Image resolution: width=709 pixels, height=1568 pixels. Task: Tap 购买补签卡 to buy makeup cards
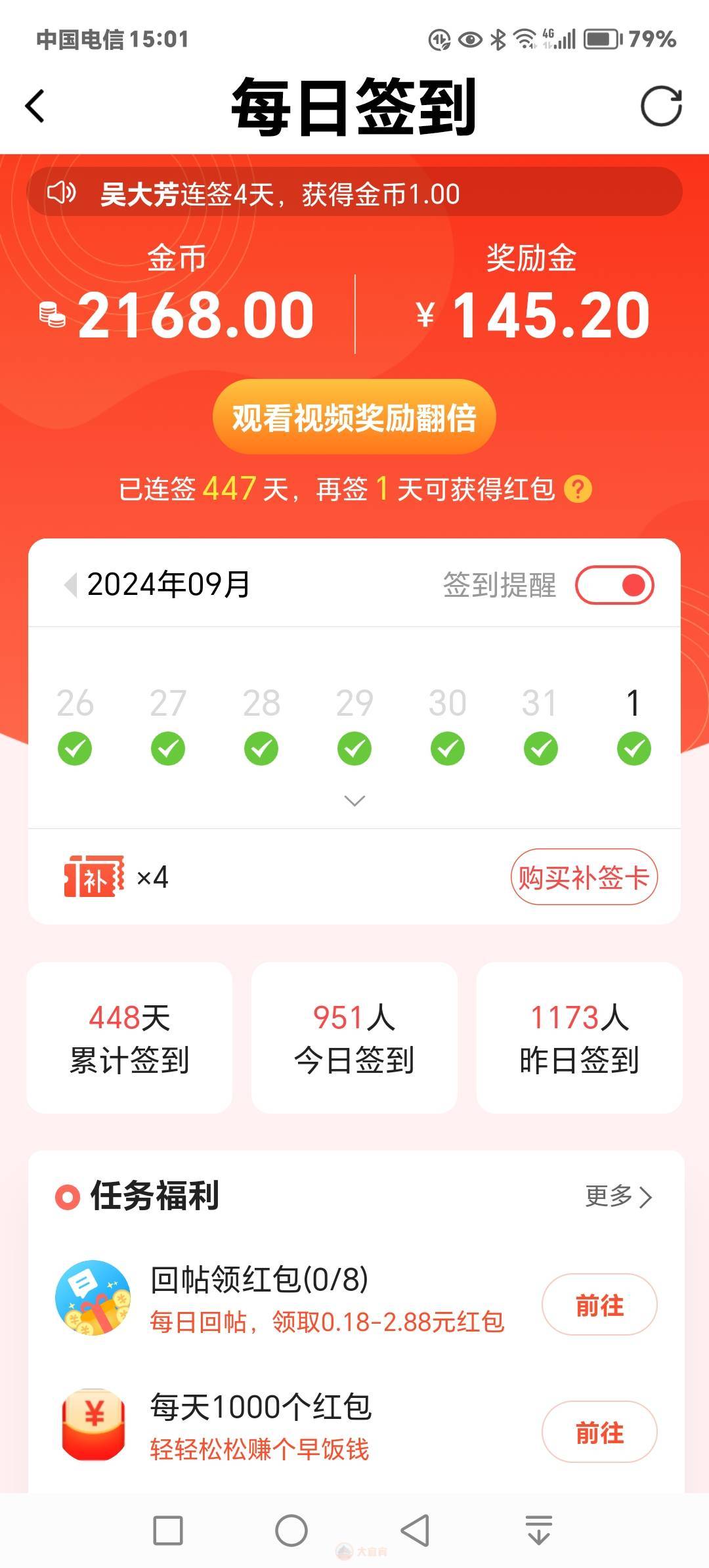[584, 877]
